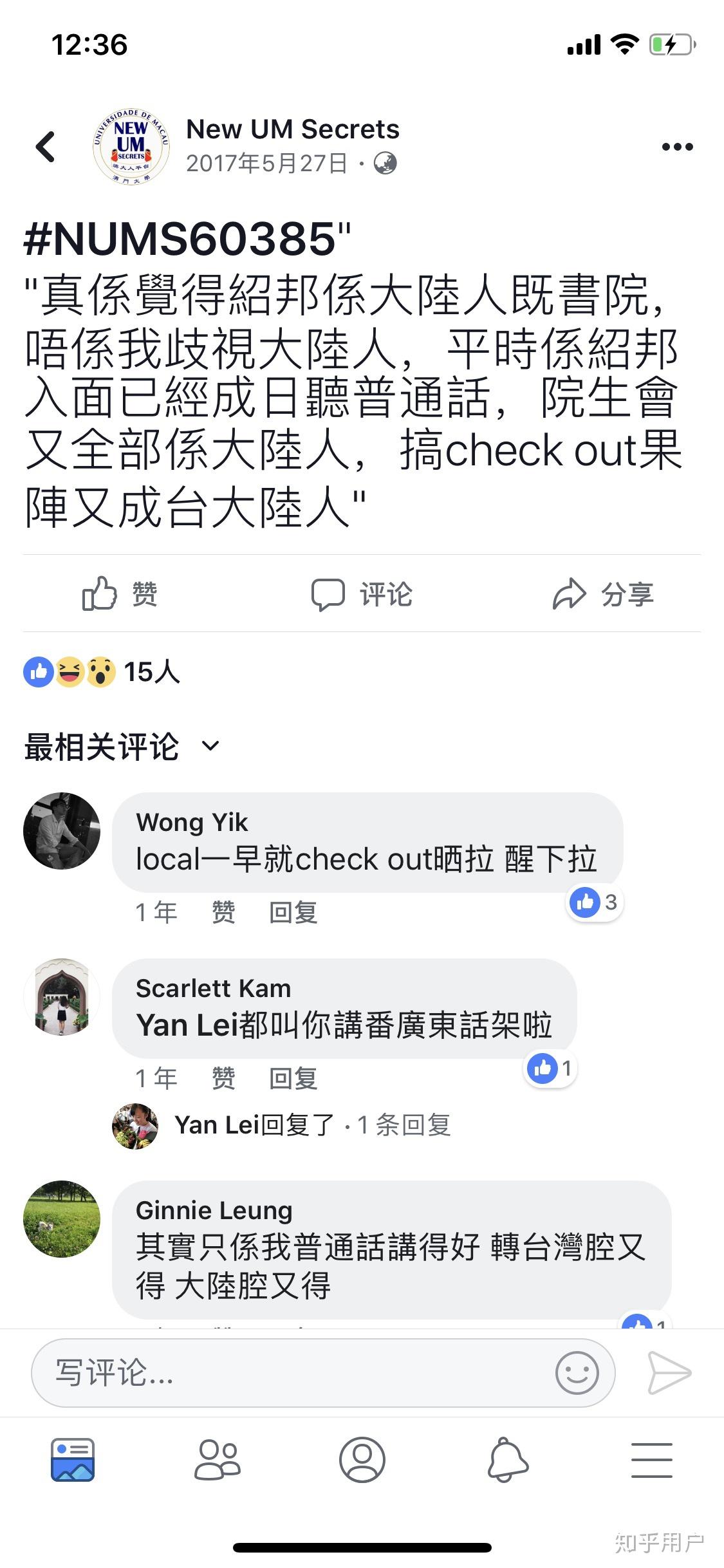Image resolution: width=724 pixels, height=1568 pixels.
Task: Reply to Scarlett Kam's comment
Action: (293, 1078)
